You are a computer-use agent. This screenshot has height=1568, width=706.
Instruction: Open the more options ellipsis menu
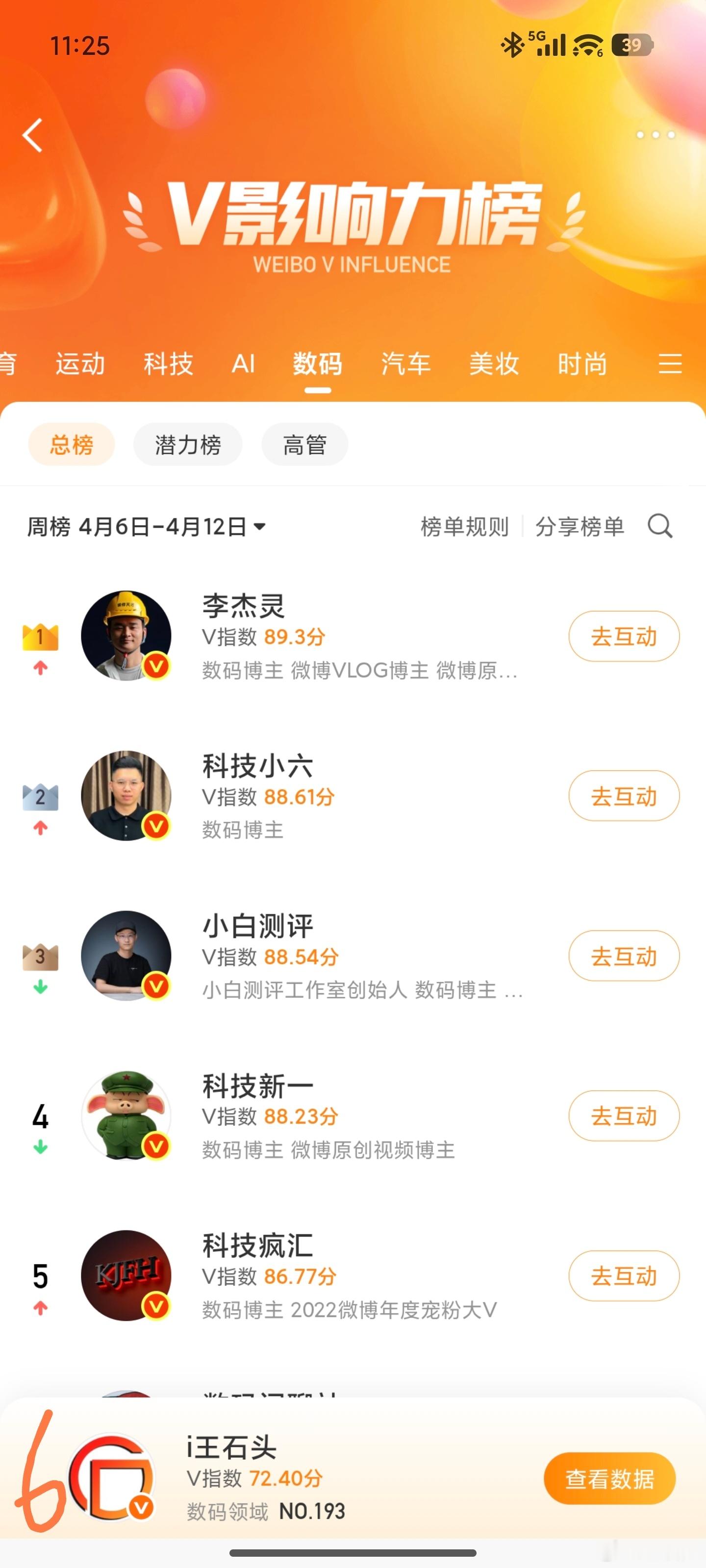point(655,135)
